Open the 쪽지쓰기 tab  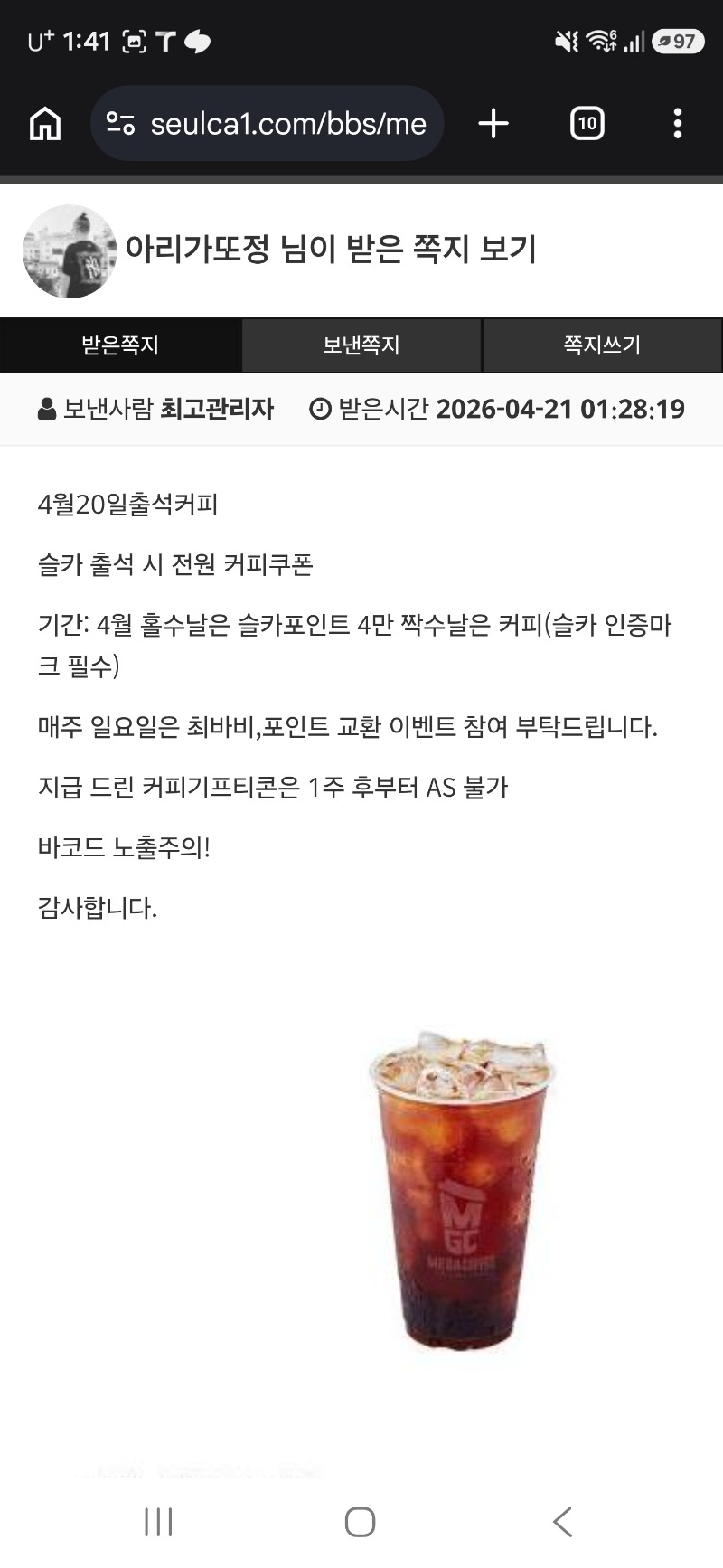tap(602, 345)
